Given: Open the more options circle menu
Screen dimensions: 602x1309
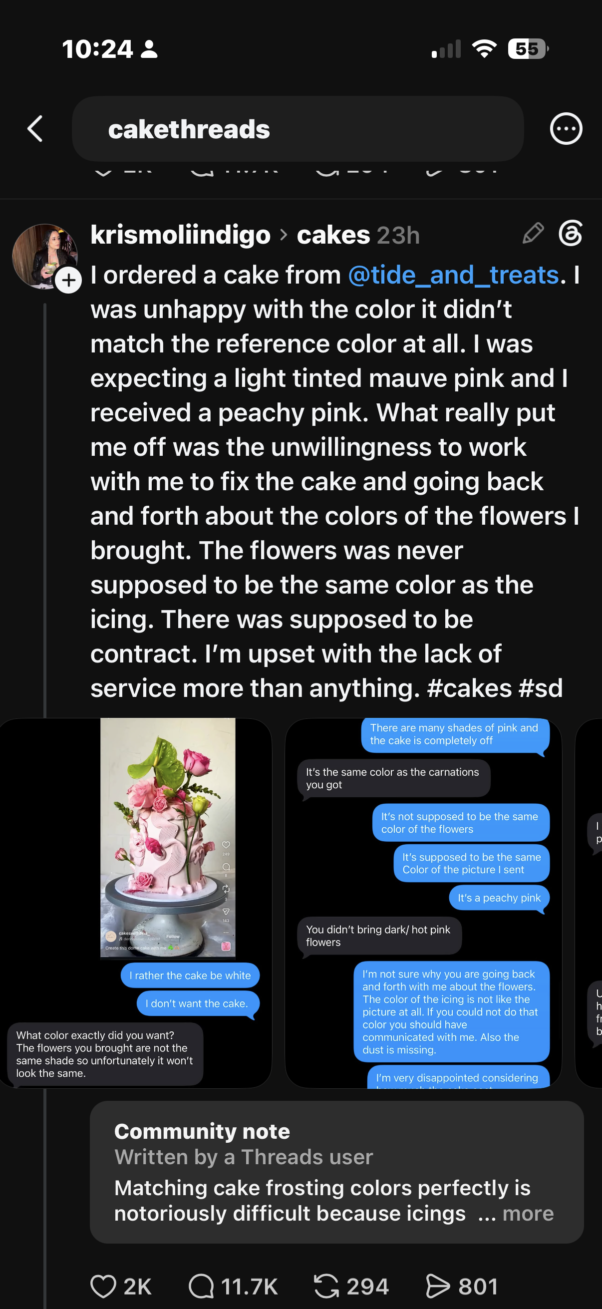Looking at the screenshot, I should coord(566,129).
